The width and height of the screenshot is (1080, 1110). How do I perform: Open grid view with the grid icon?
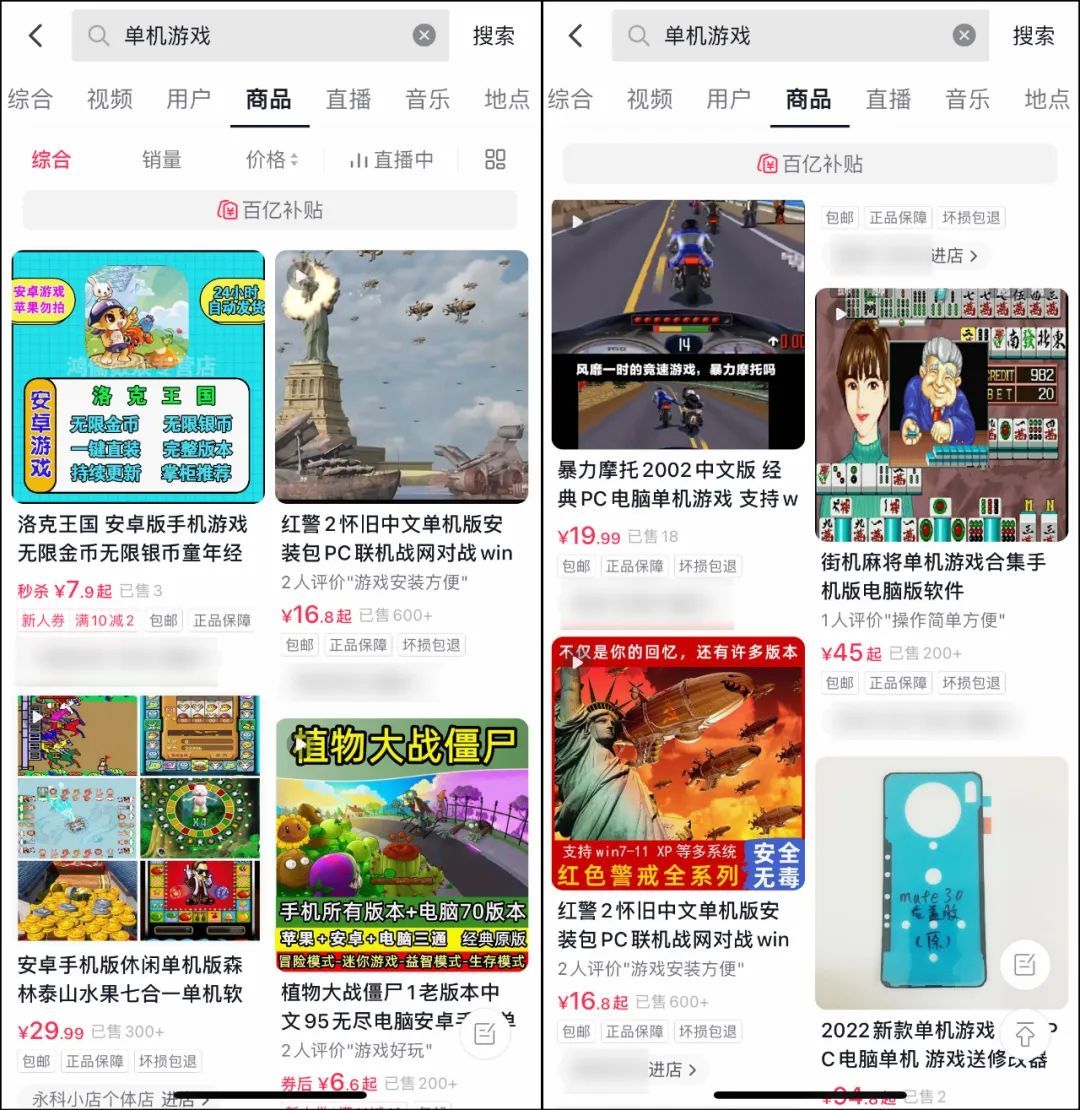pos(494,159)
